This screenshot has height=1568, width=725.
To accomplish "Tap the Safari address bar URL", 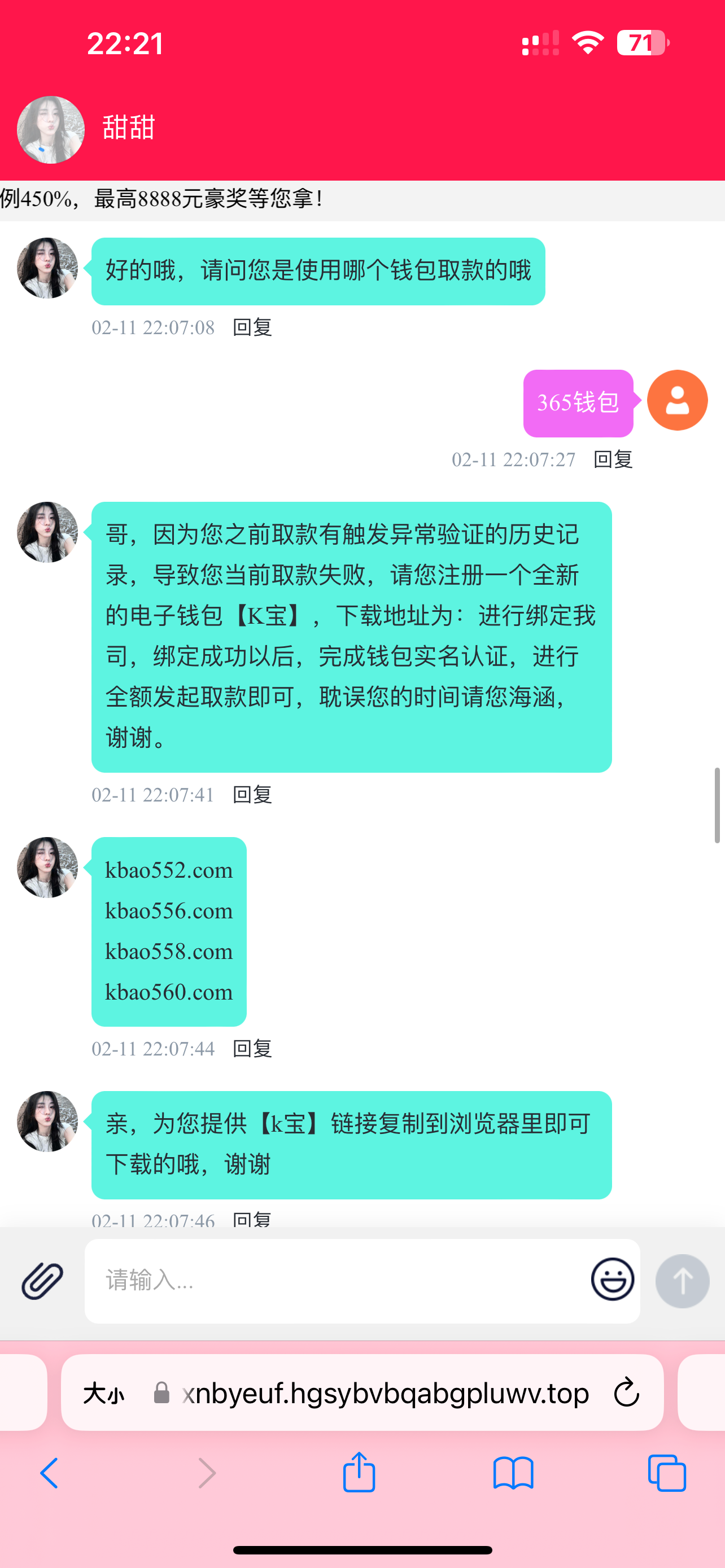I will pos(385,1393).
